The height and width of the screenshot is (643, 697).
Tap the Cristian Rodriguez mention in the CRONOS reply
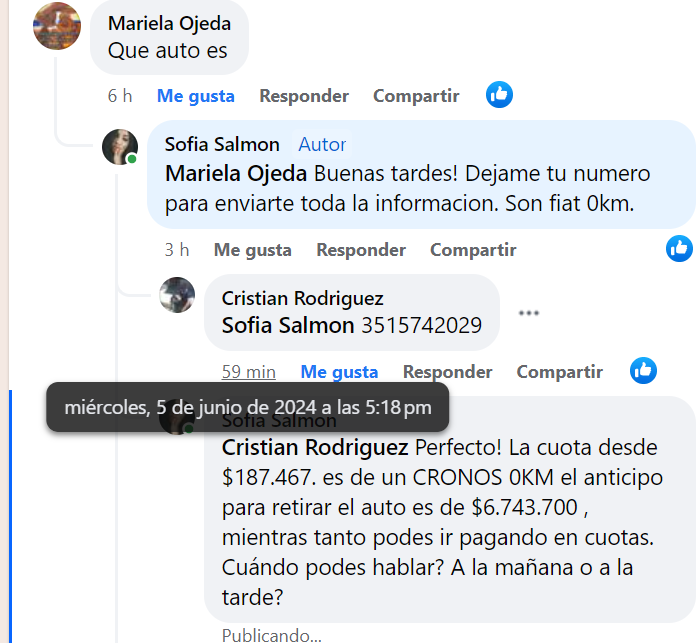coord(314,446)
